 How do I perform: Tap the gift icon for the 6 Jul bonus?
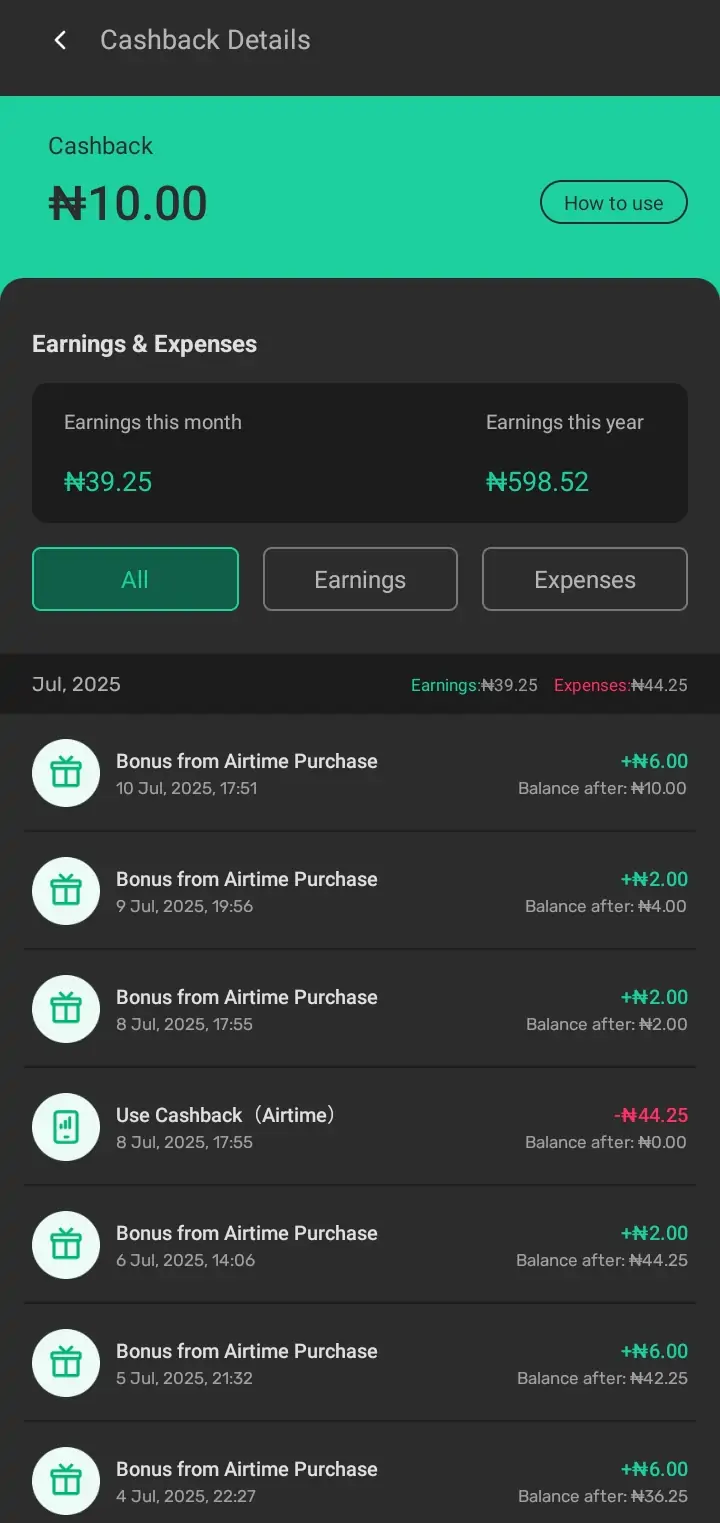point(66,1244)
